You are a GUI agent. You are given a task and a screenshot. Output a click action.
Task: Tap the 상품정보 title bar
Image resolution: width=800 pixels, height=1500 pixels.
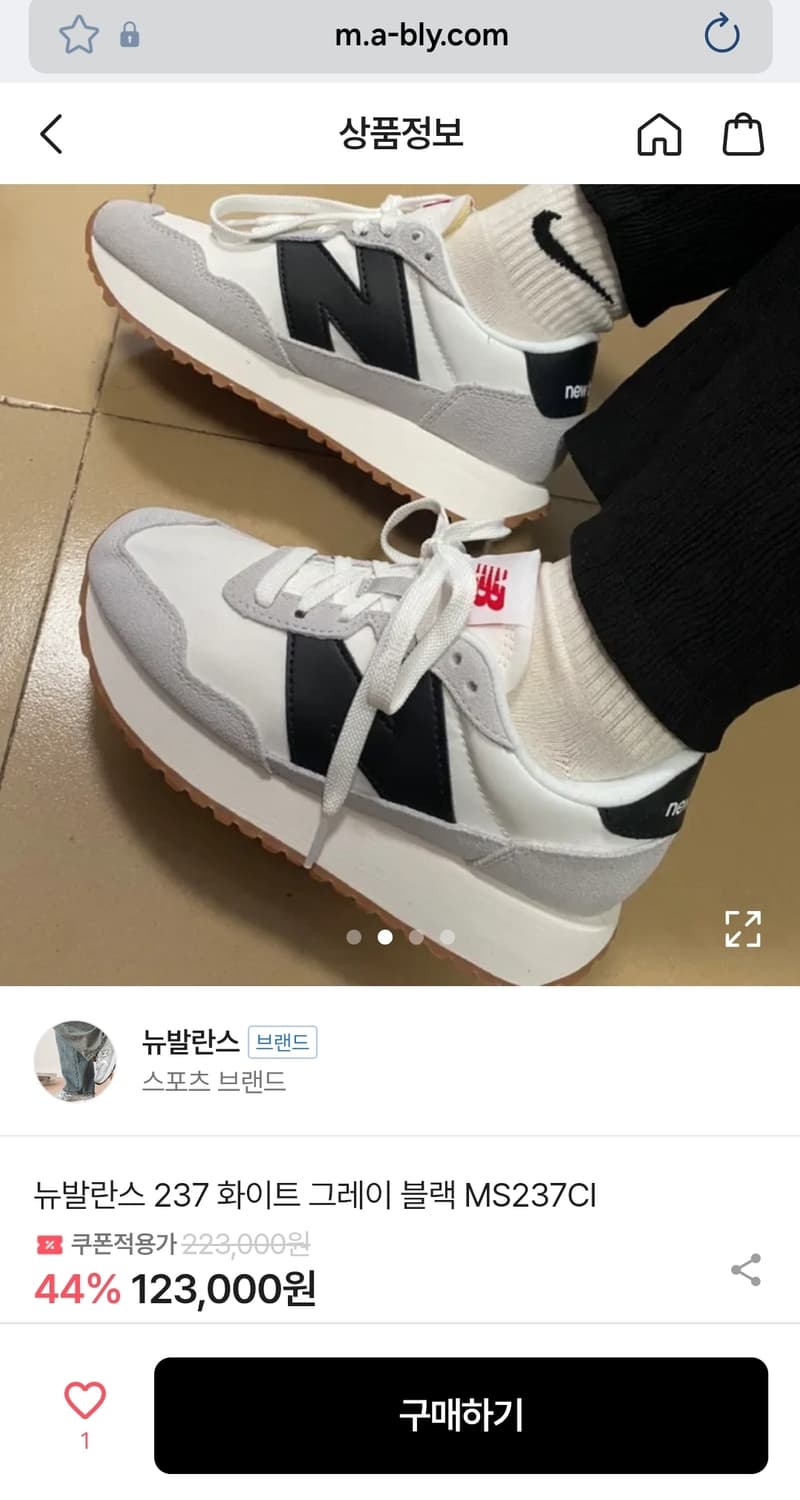400,133
